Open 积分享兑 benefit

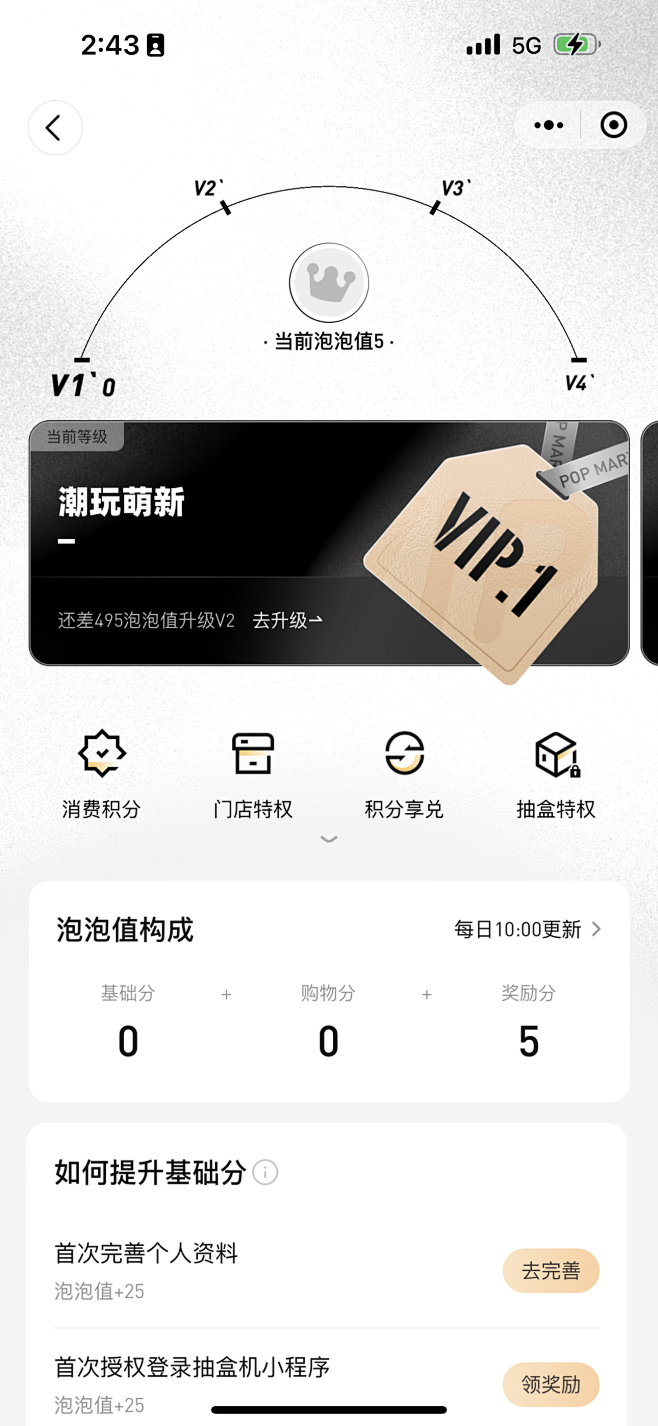[x=404, y=776]
